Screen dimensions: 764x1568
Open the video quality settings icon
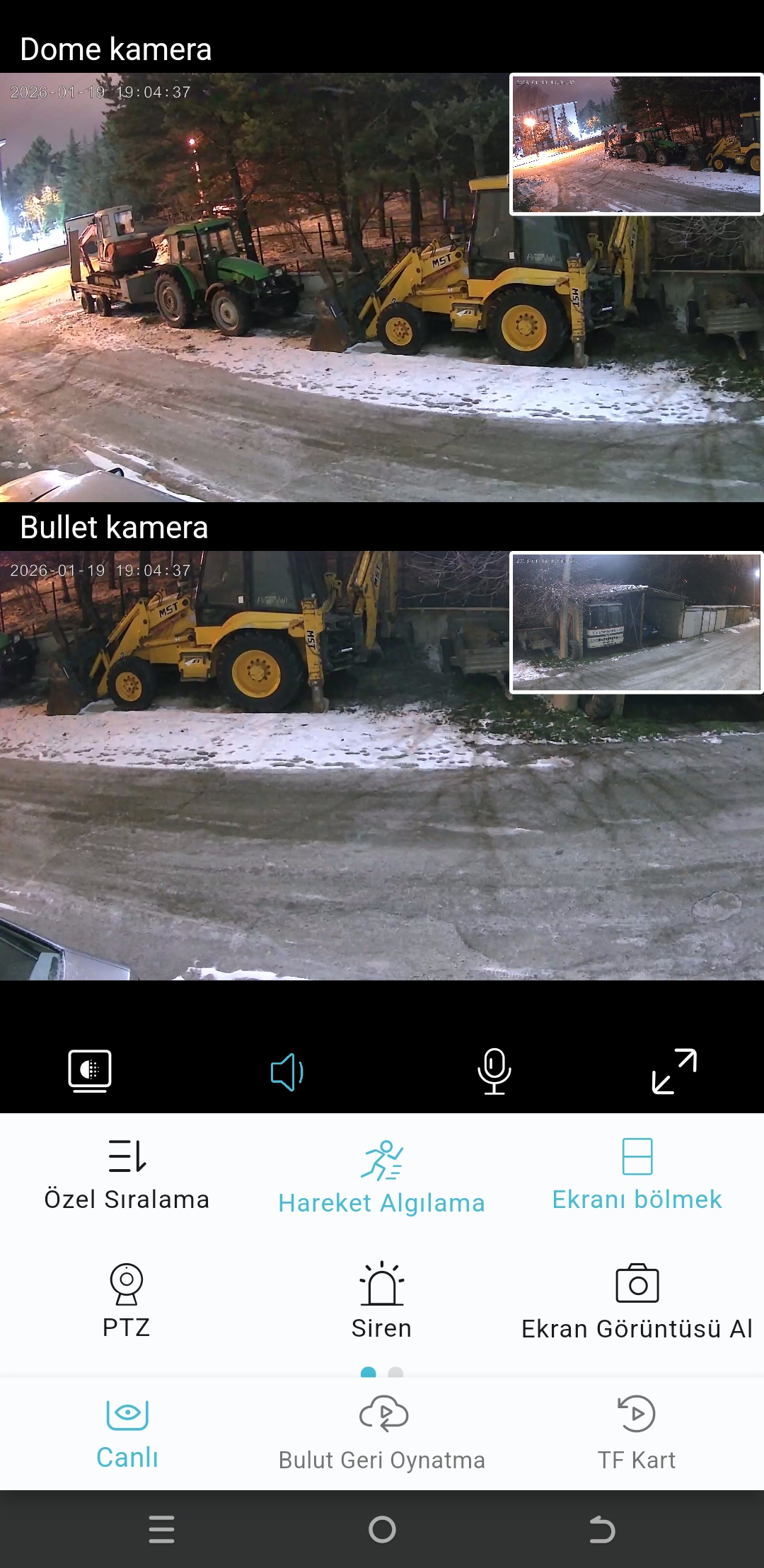(x=90, y=1071)
